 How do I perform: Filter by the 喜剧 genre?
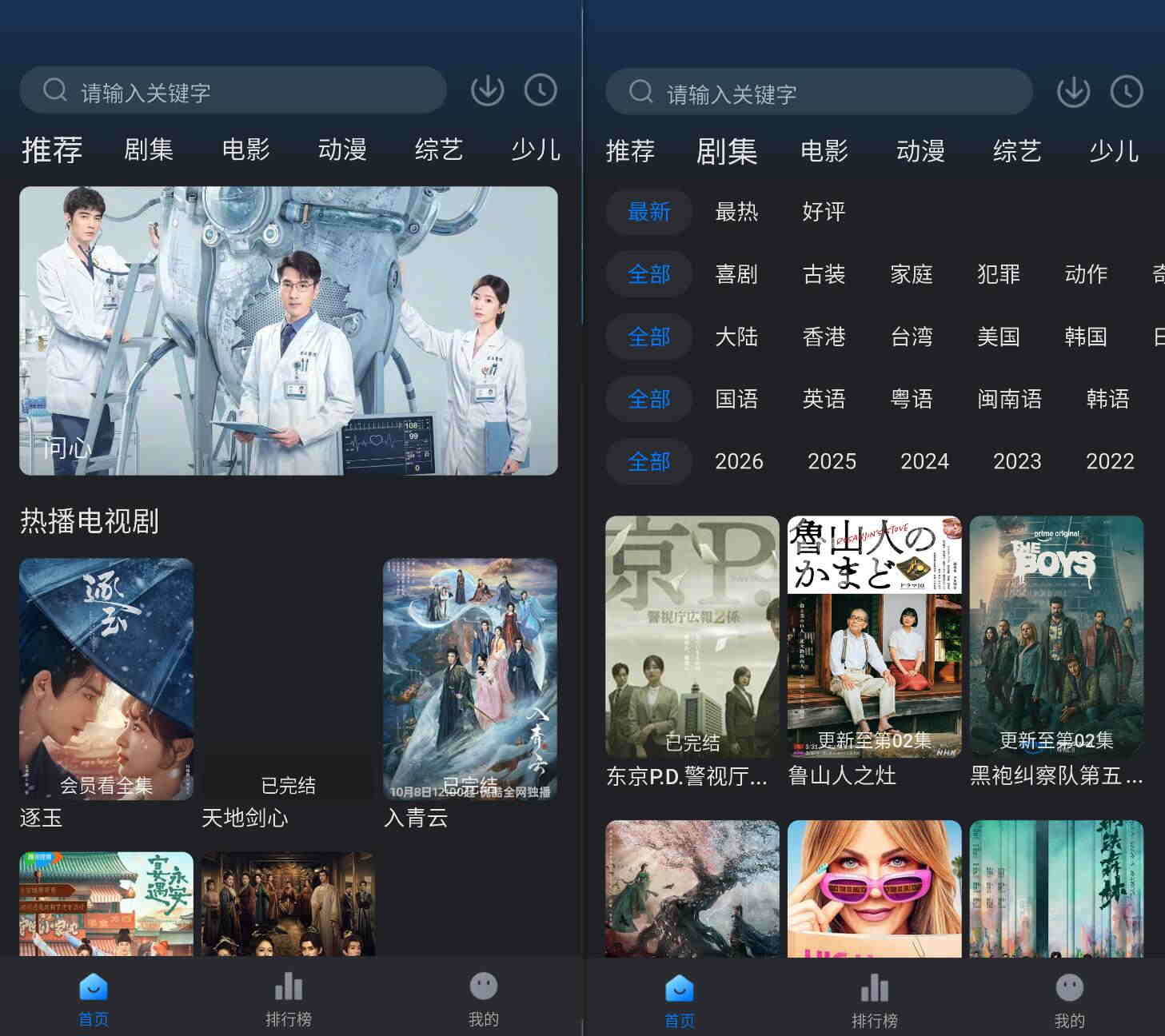[736, 274]
